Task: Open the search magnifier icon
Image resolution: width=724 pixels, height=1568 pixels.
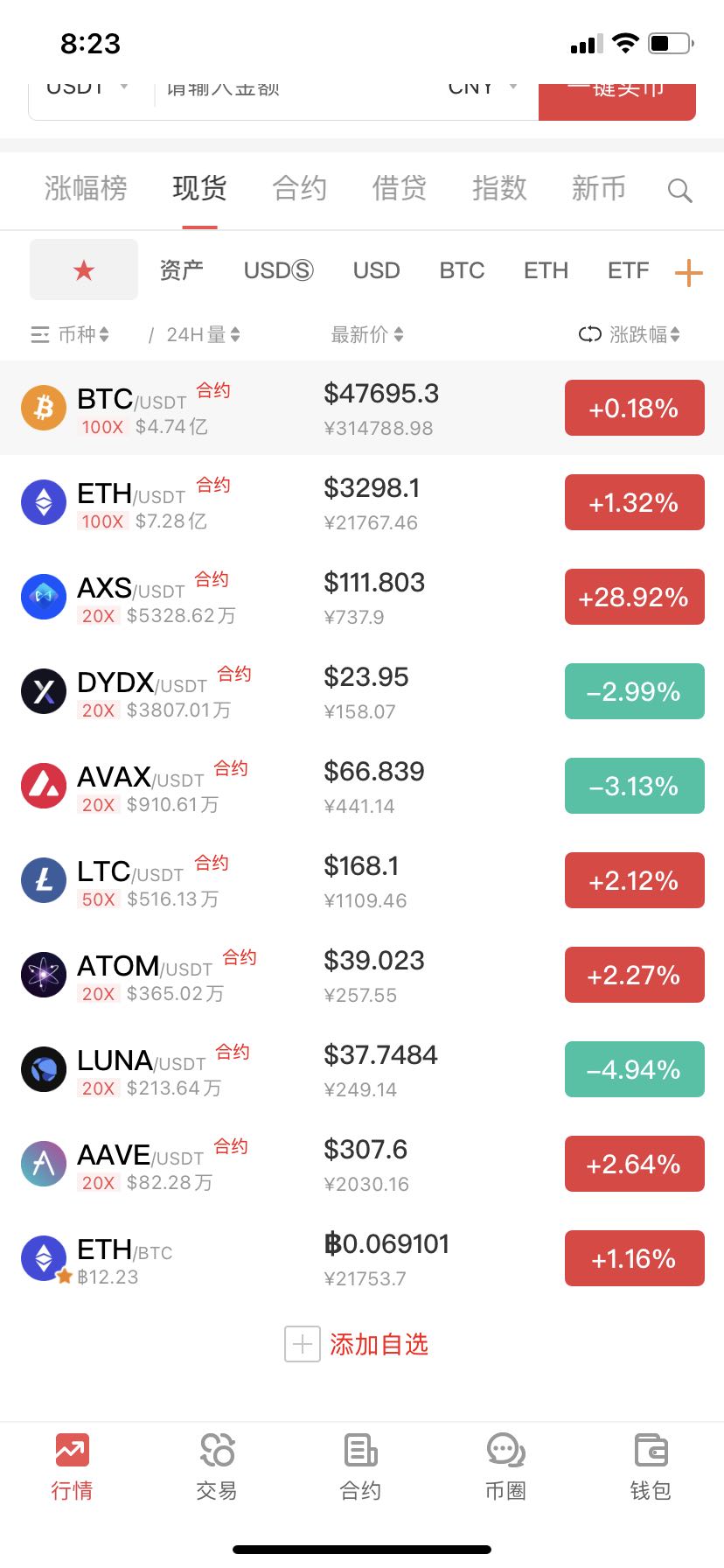Action: coord(679,190)
